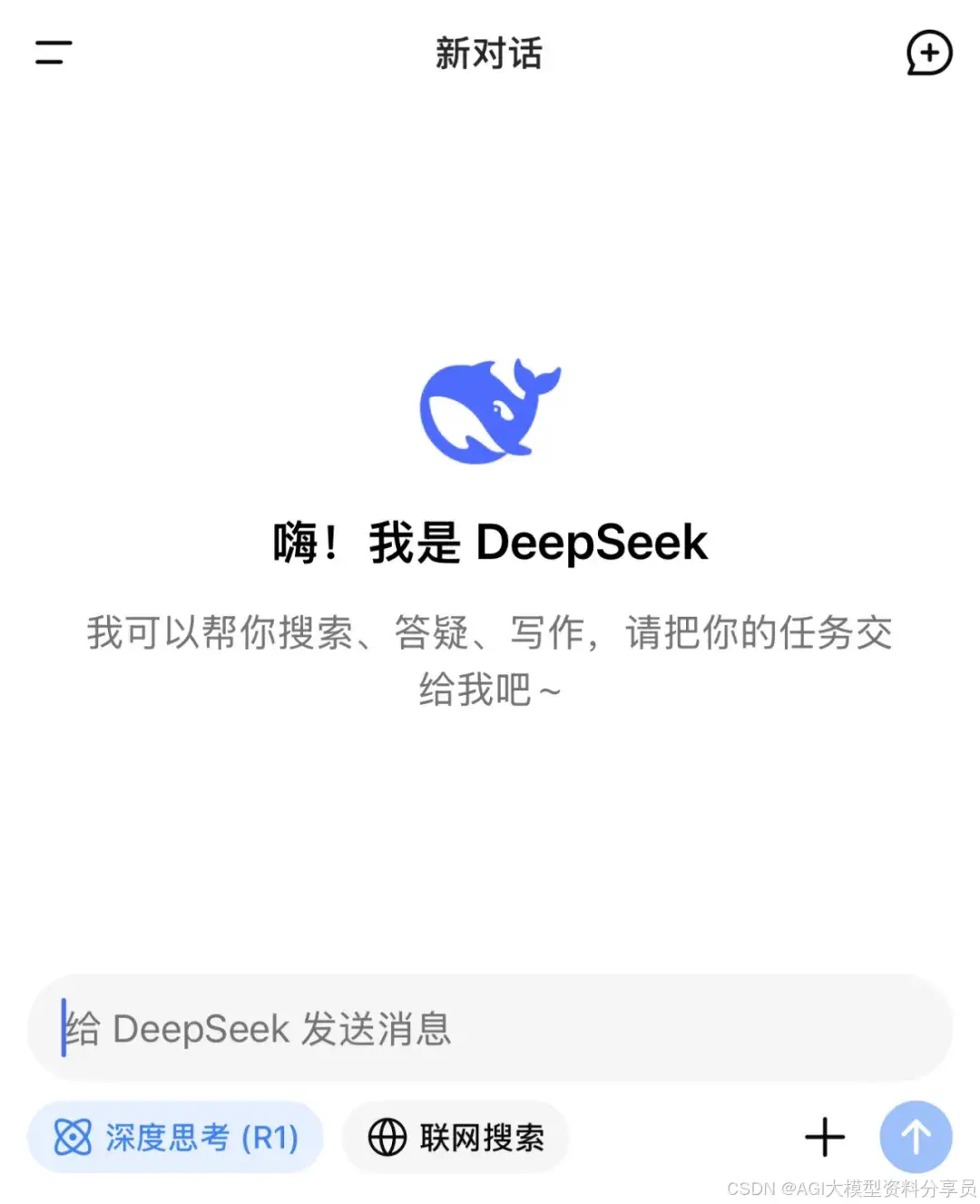Select the atom icon on the 深度思考 chip
980x1204 pixels.
[x=73, y=1137]
